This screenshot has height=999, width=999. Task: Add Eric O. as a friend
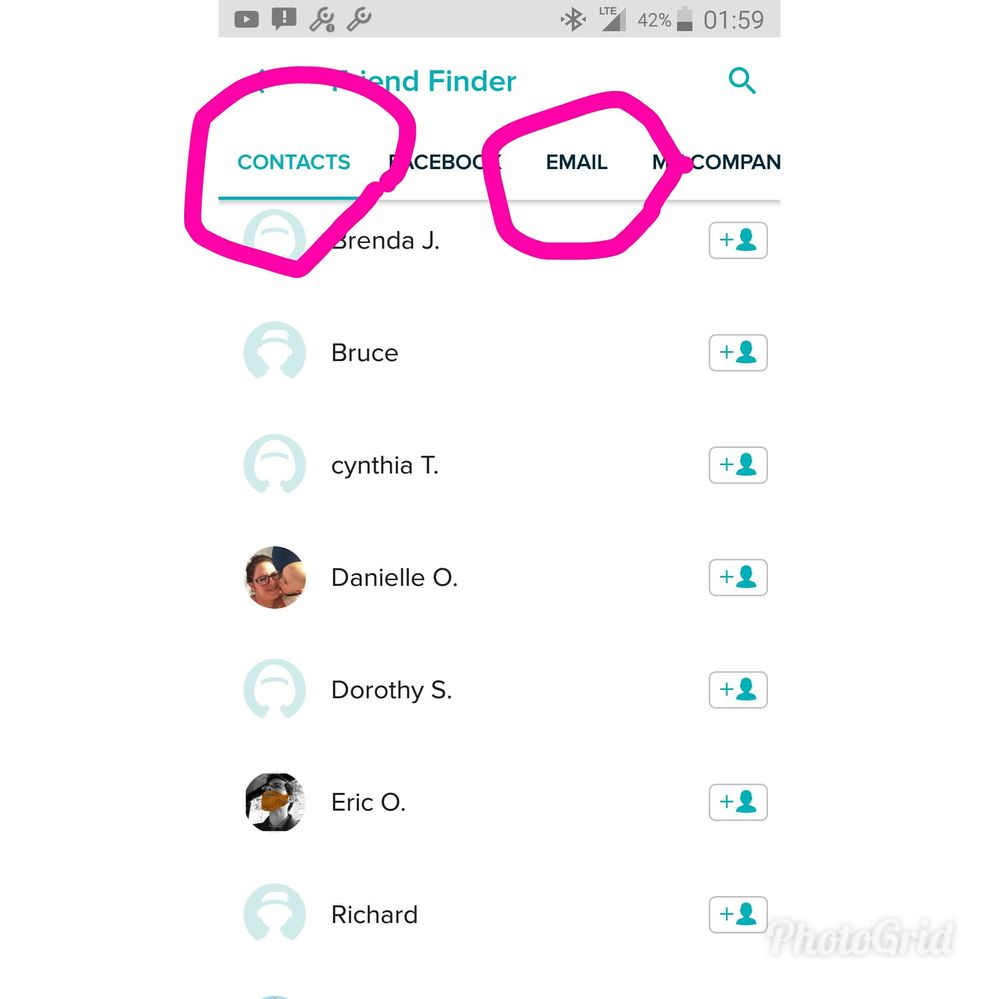click(x=738, y=802)
